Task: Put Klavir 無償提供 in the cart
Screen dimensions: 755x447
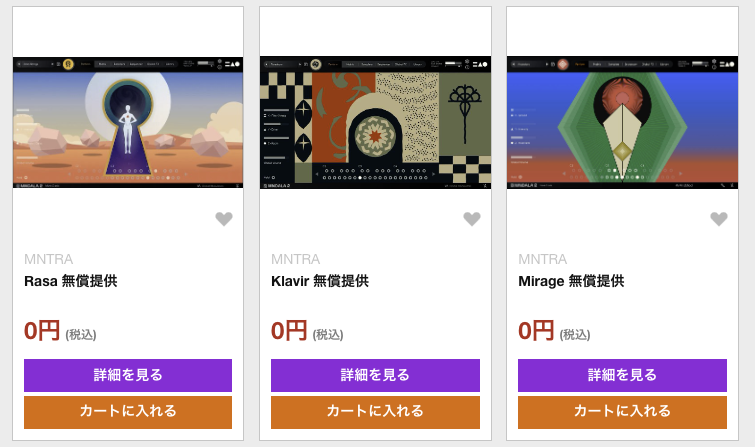Action: [x=375, y=411]
